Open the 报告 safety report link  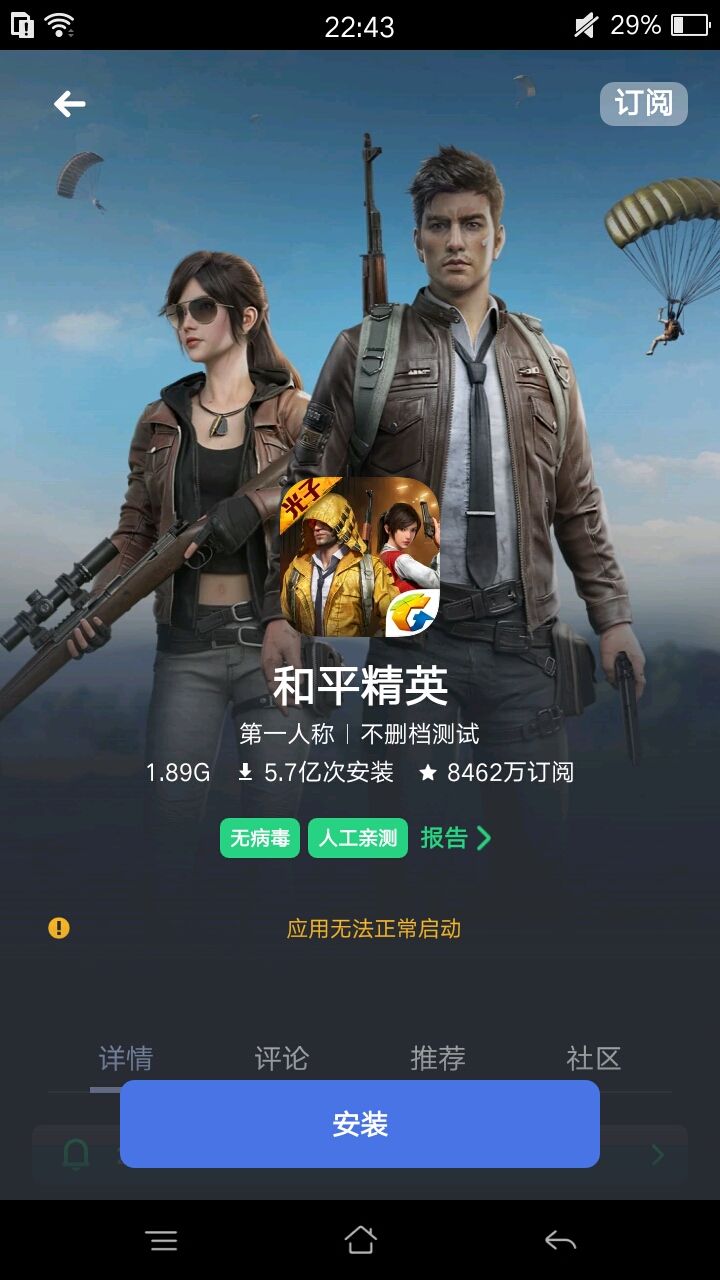click(455, 838)
